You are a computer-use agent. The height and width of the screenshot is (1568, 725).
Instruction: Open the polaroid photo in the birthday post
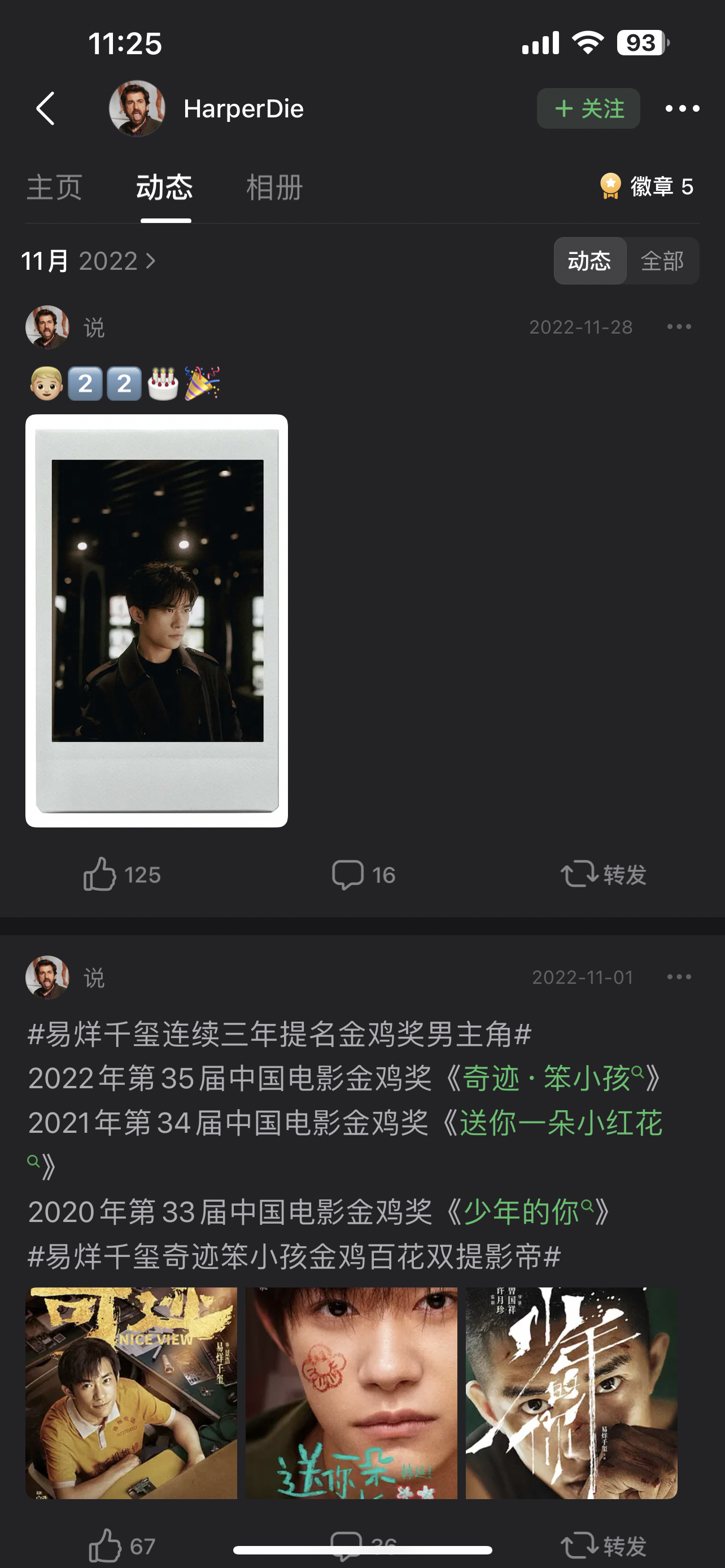(x=157, y=620)
